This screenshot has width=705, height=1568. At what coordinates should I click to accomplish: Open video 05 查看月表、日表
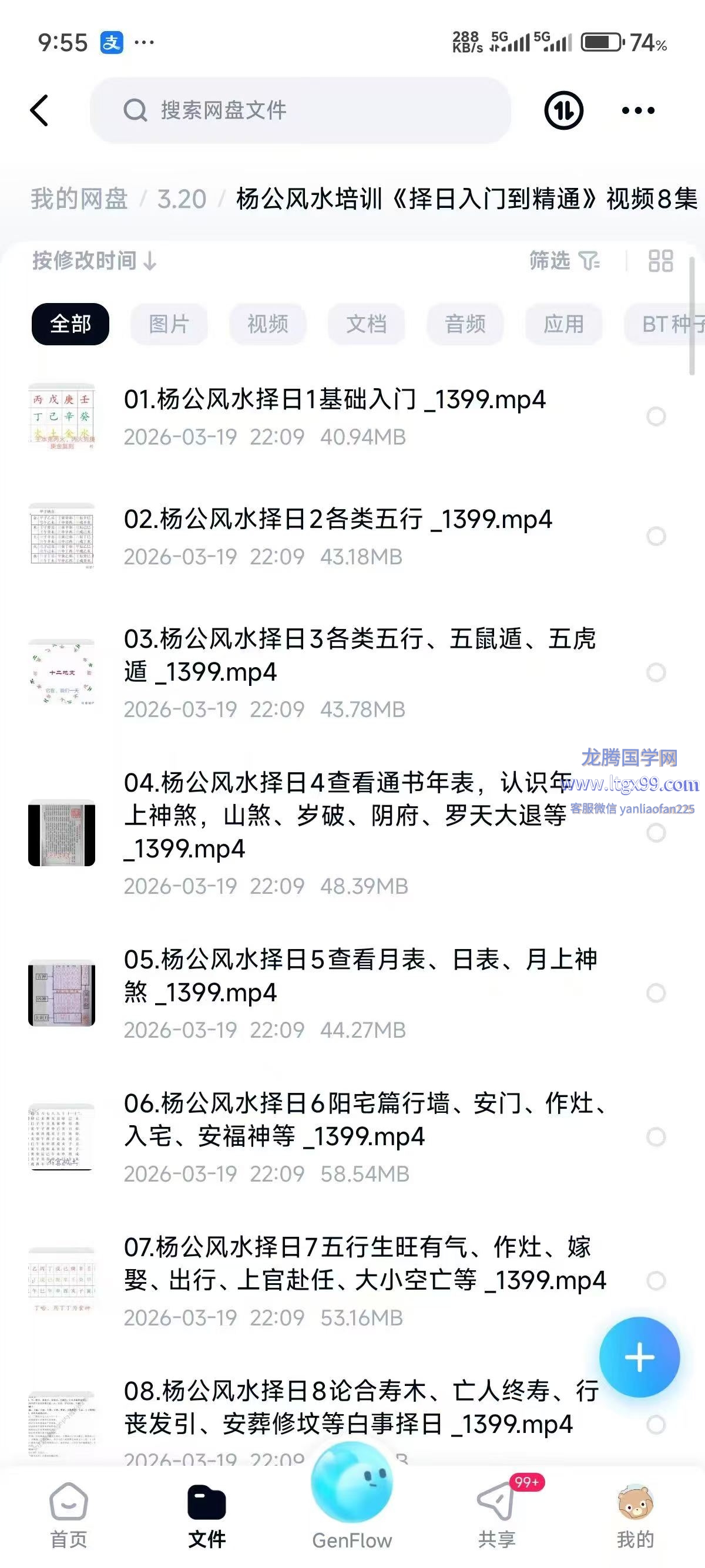(359, 975)
